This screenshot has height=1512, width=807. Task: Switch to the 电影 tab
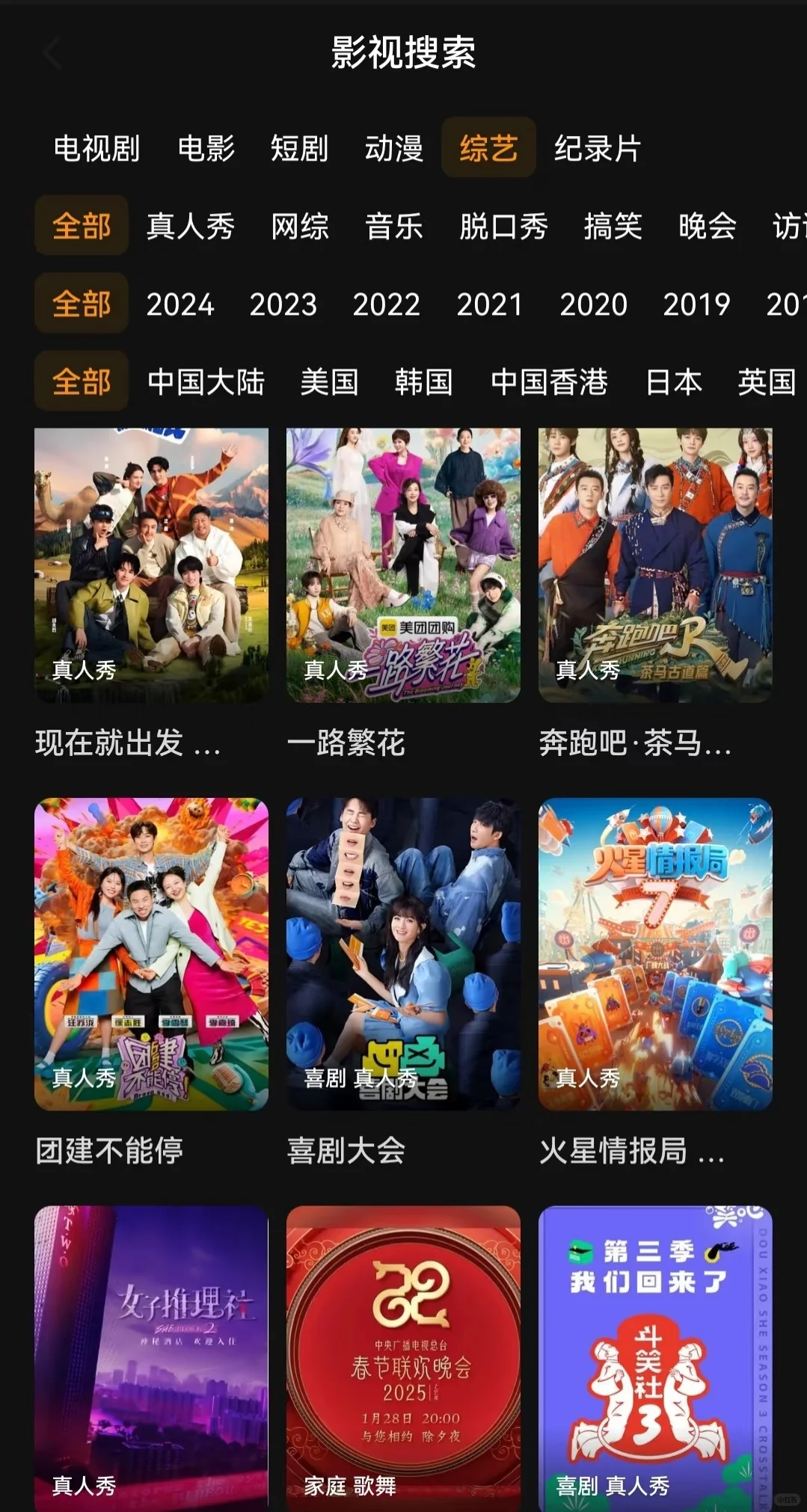pos(206,148)
